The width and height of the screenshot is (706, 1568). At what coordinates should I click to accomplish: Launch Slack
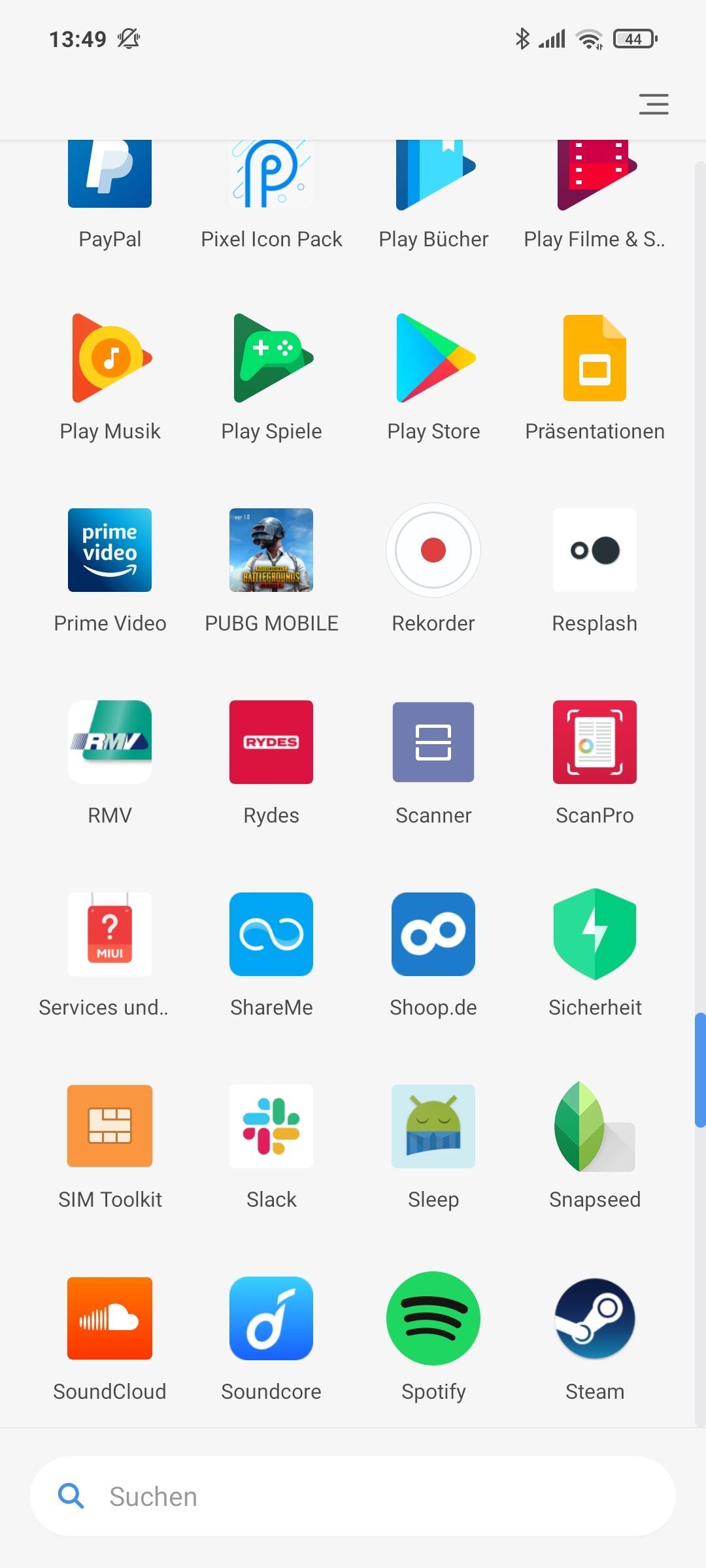click(x=271, y=1126)
